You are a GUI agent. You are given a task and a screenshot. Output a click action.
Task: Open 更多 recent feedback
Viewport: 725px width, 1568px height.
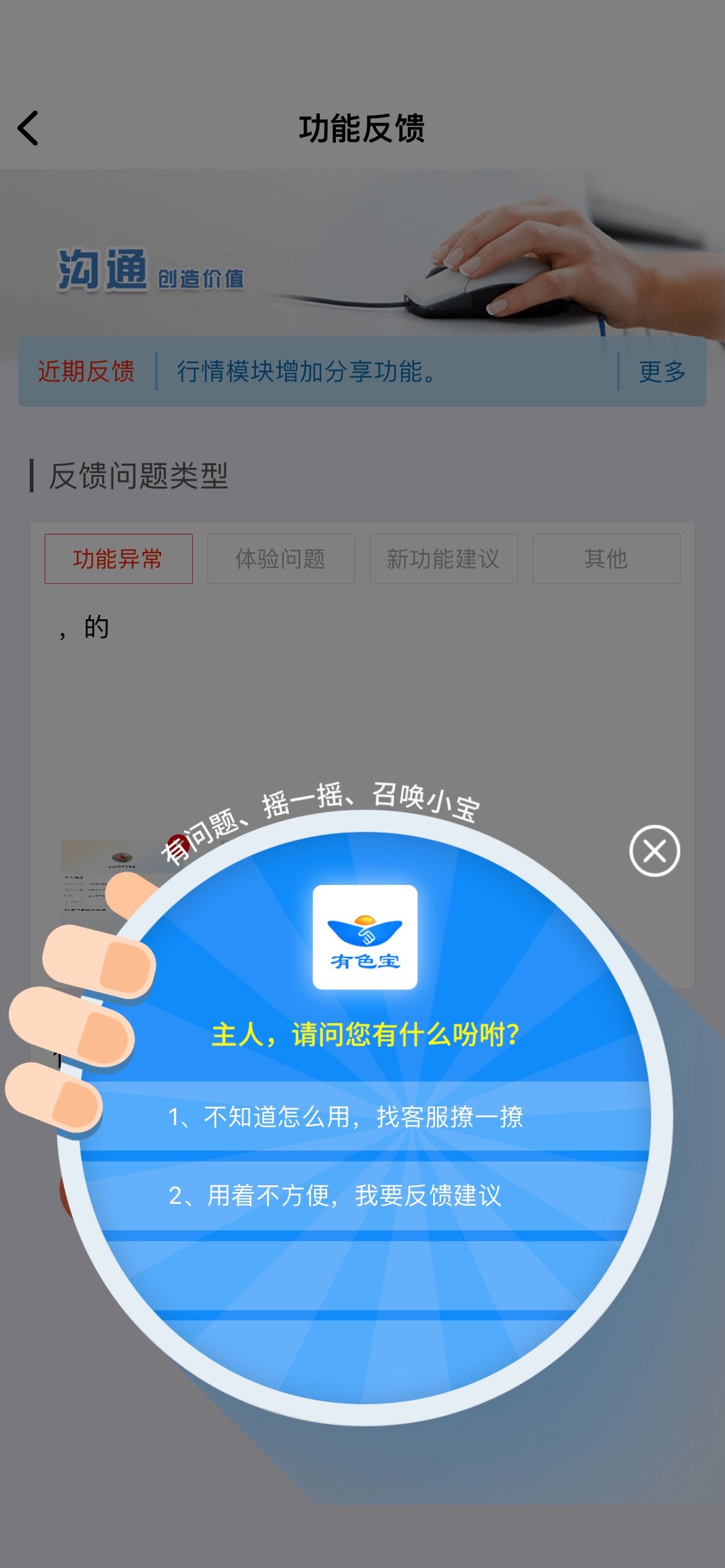tap(662, 372)
